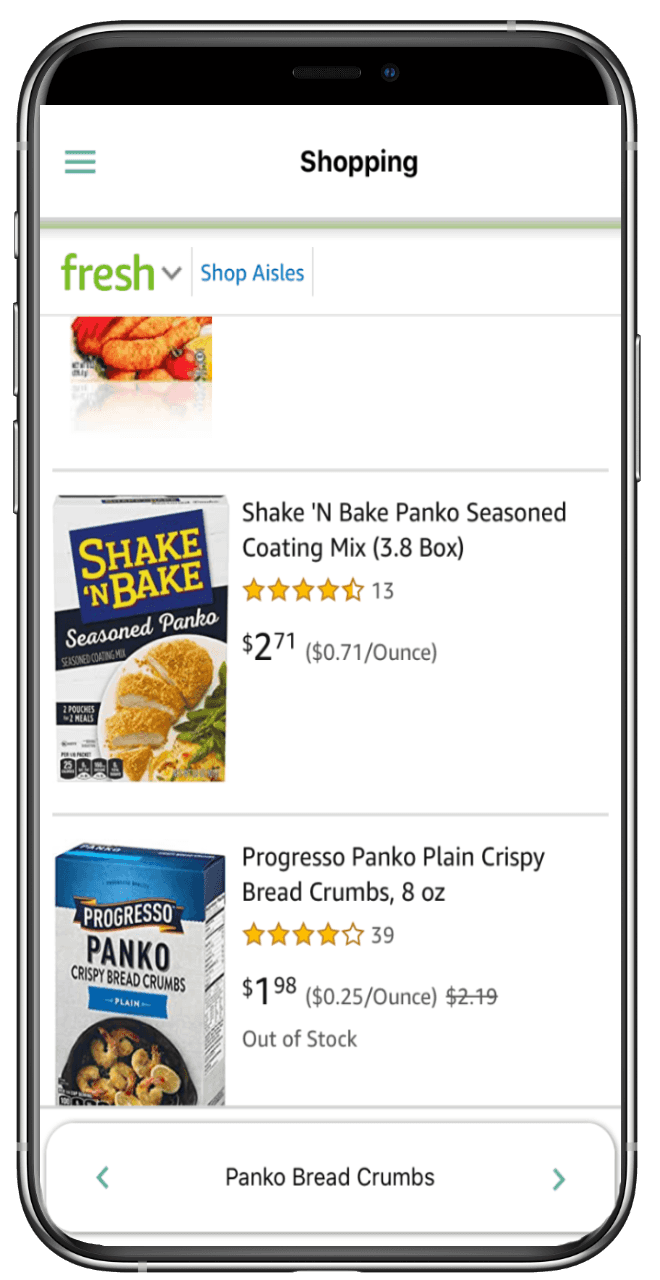Screen dimensions: 660x1280
Task: Open the Shop Aisles link
Action: tap(252, 273)
